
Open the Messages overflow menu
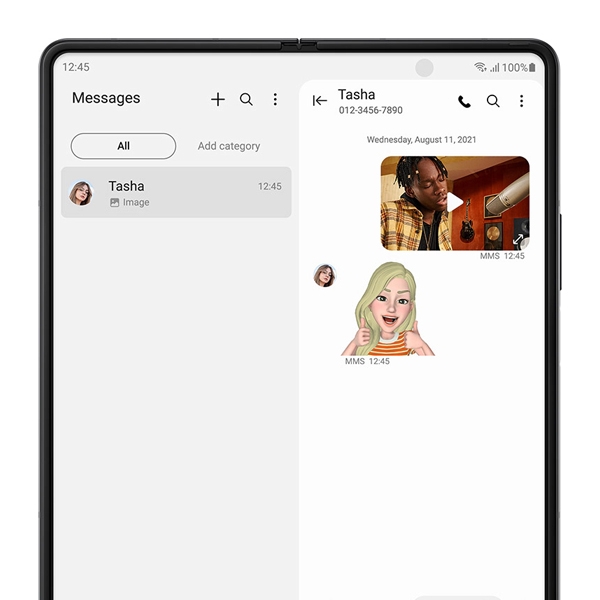[x=275, y=99]
